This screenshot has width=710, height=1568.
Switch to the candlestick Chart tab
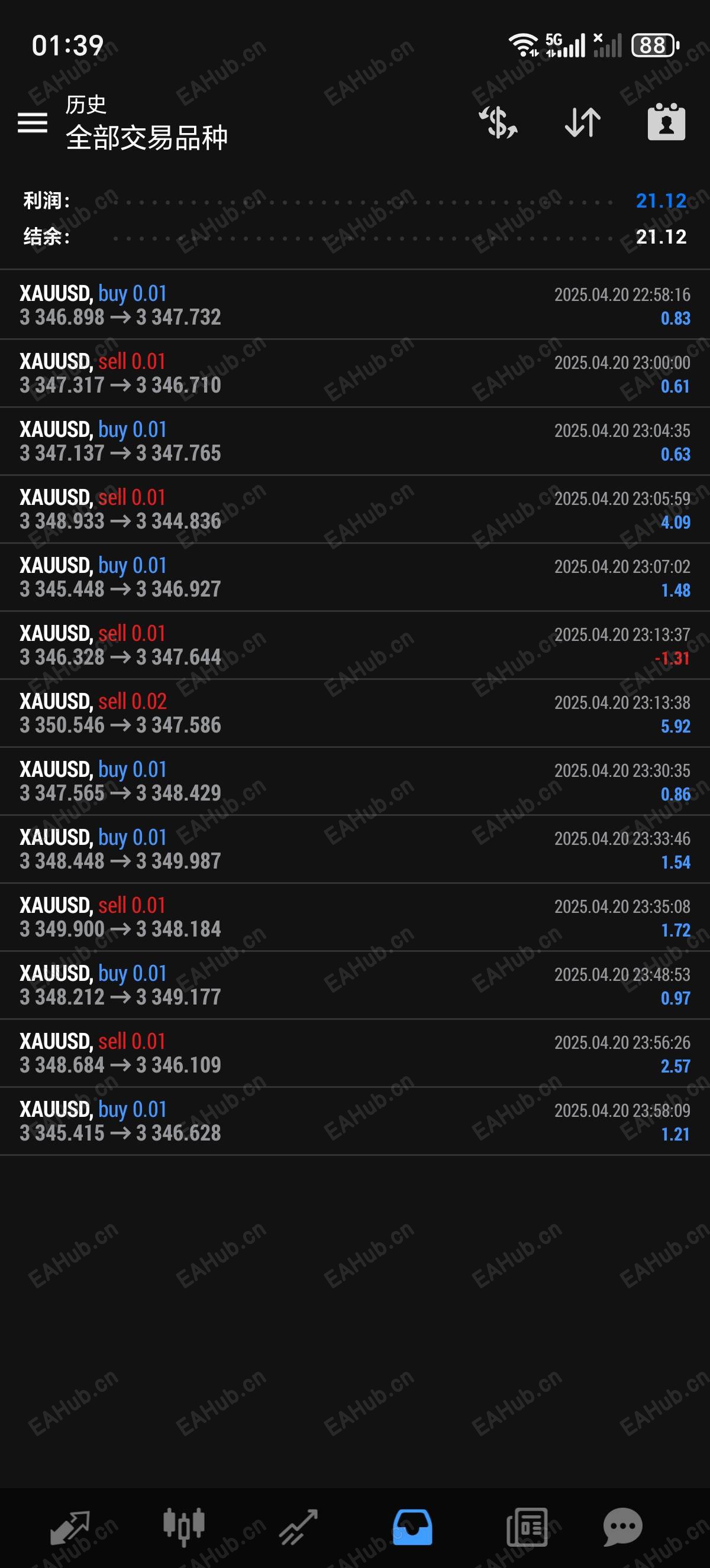tap(184, 1527)
